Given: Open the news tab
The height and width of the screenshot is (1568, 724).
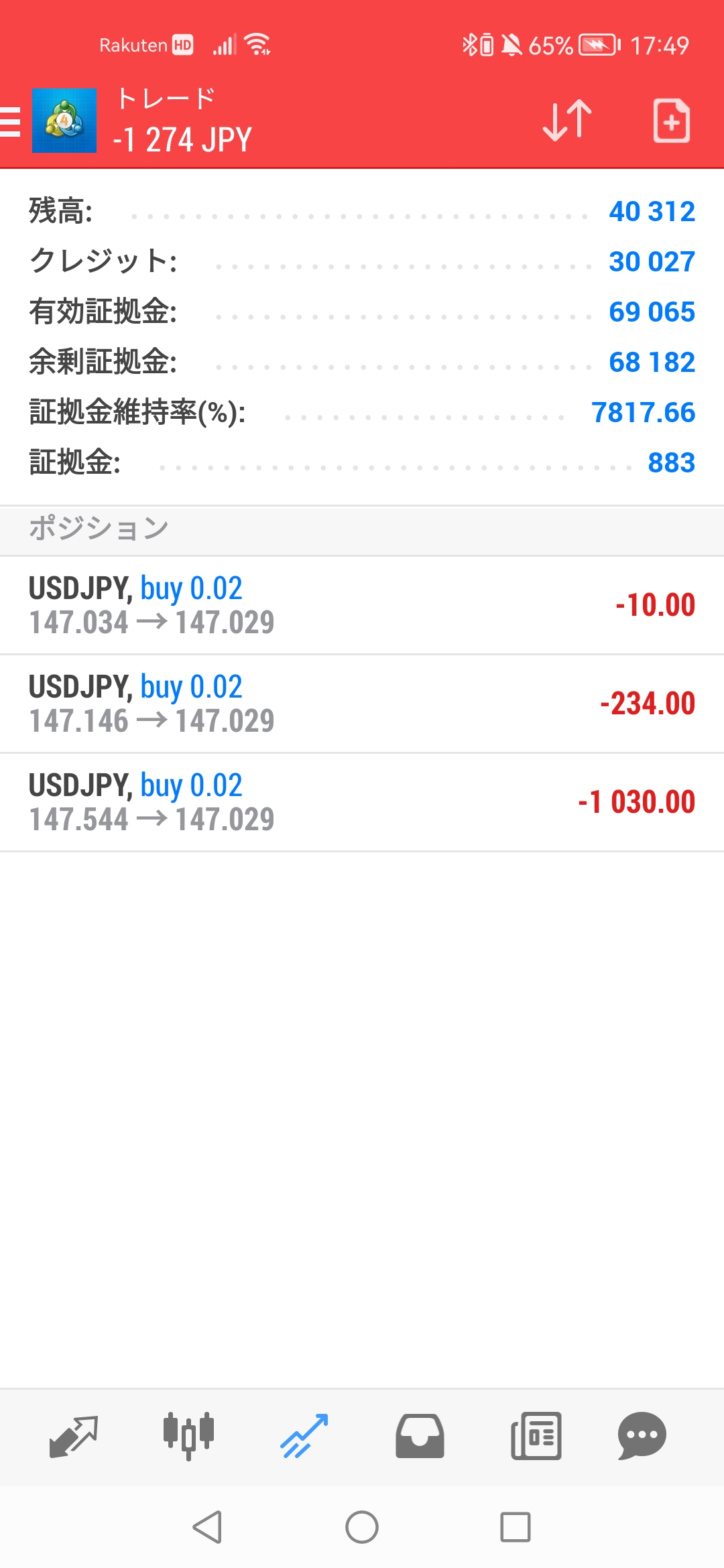Looking at the screenshot, I should point(536,1436).
